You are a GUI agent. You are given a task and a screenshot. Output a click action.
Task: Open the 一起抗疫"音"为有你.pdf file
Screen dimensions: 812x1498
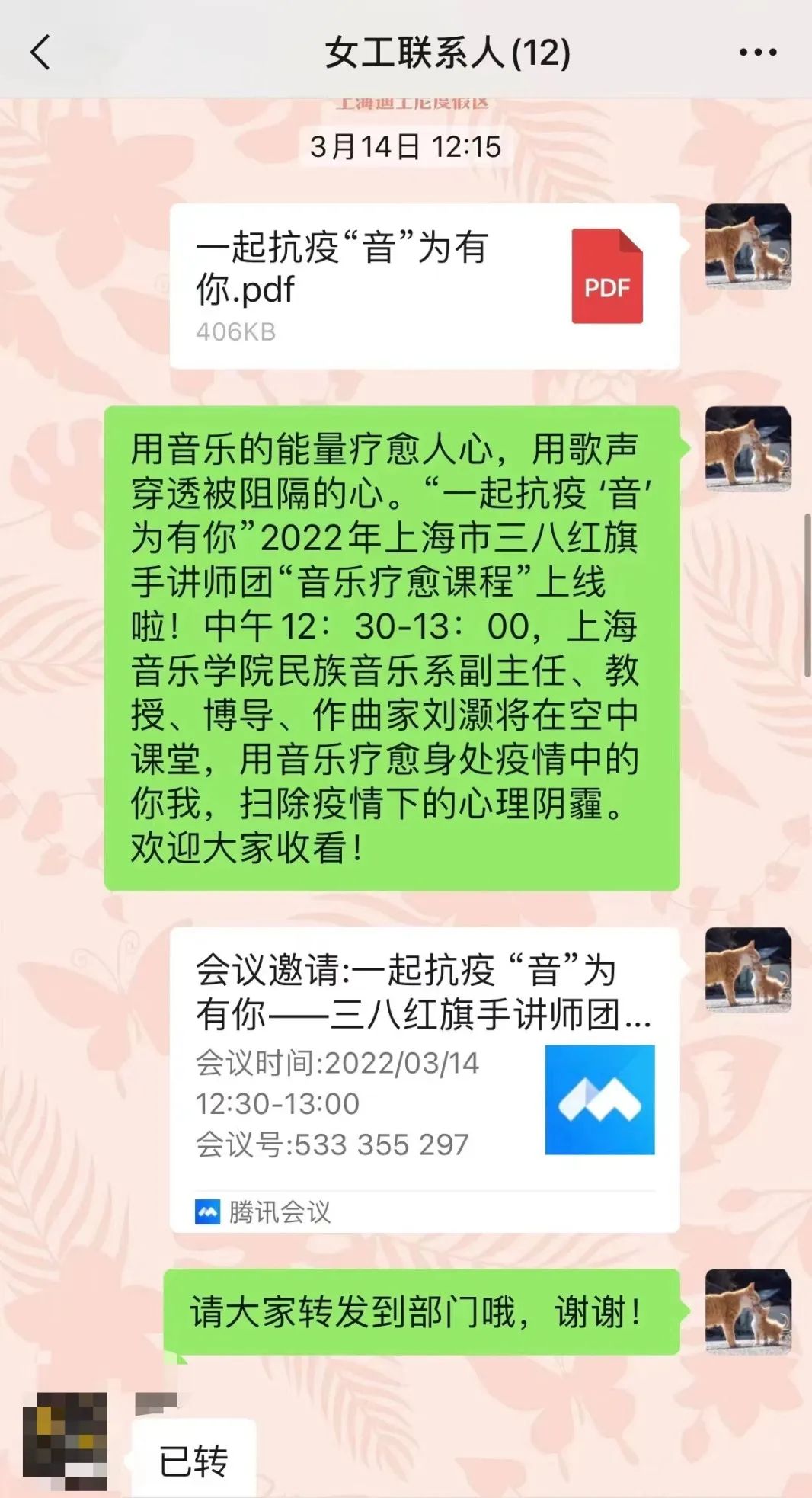[x=424, y=286]
